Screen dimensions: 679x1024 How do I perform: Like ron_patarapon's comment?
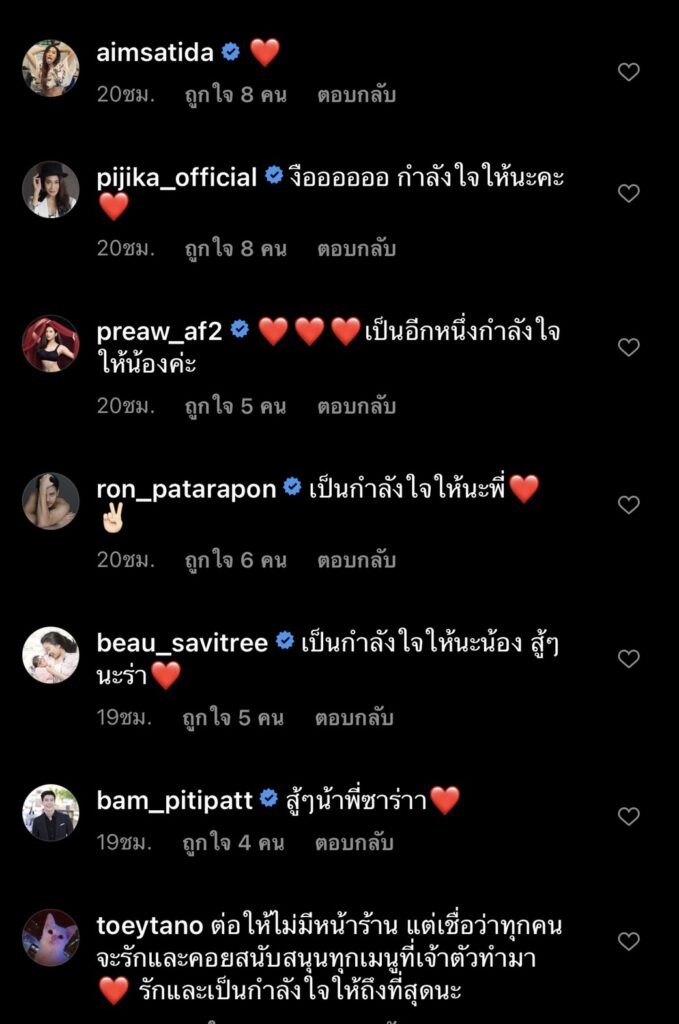(628, 505)
